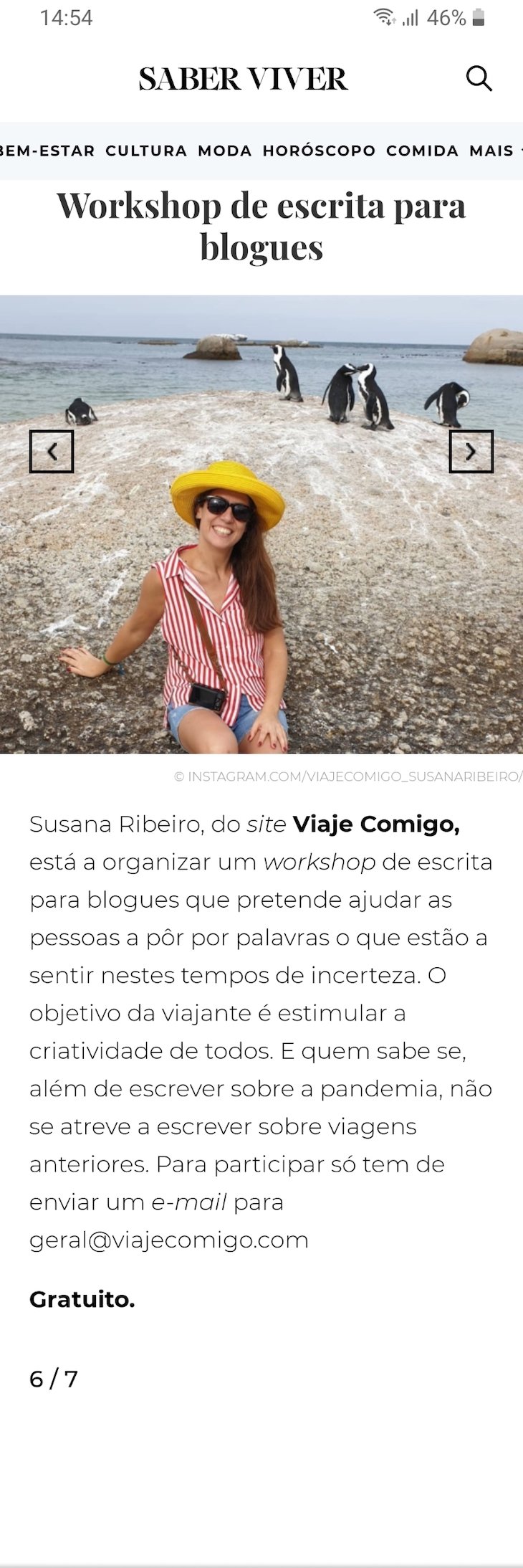The width and height of the screenshot is (523, 1568).
Task: Go to the Saber Viver homepage logo
Action: point(243,79)
